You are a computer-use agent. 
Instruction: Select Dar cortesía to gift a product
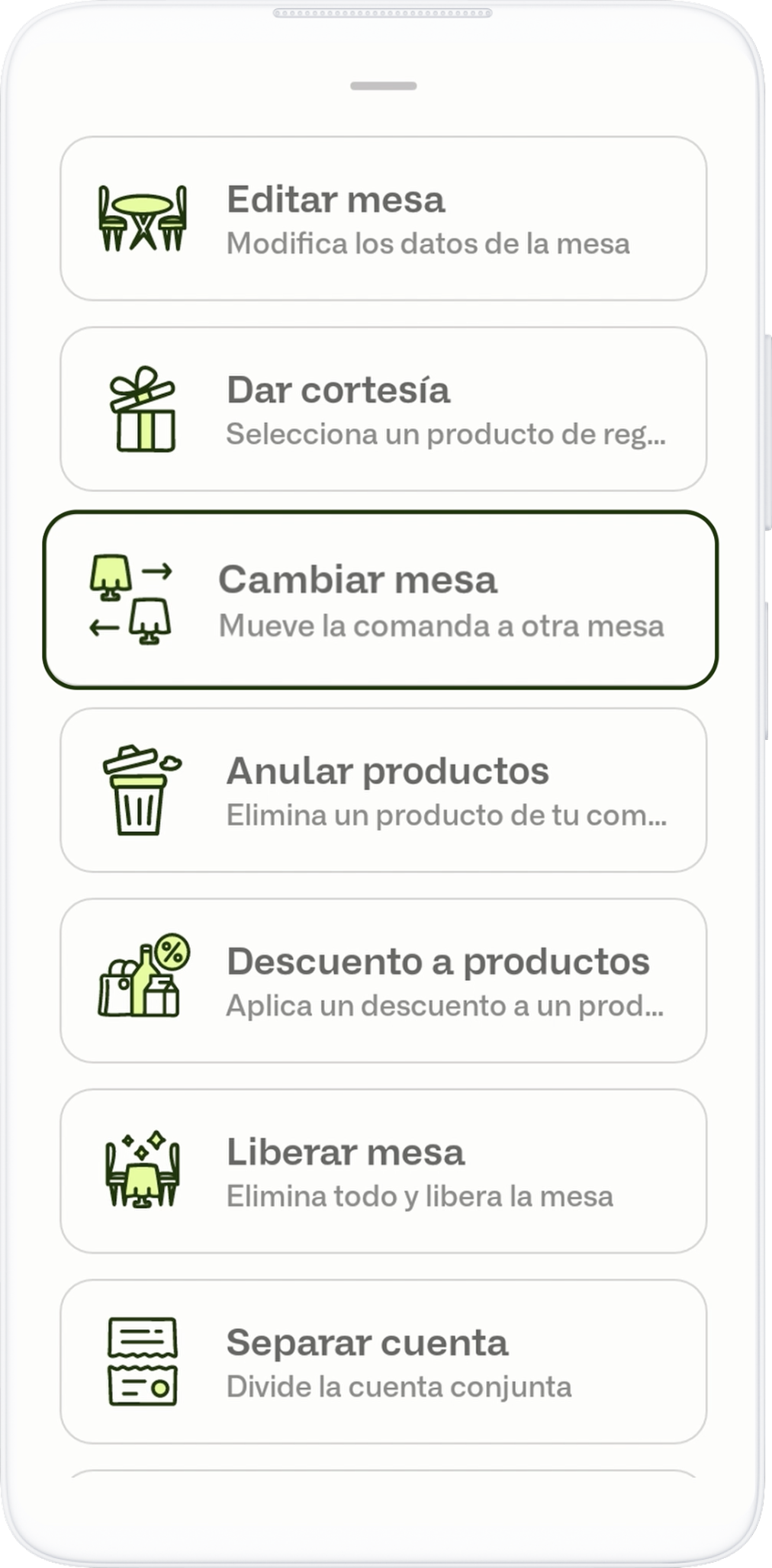383,410
